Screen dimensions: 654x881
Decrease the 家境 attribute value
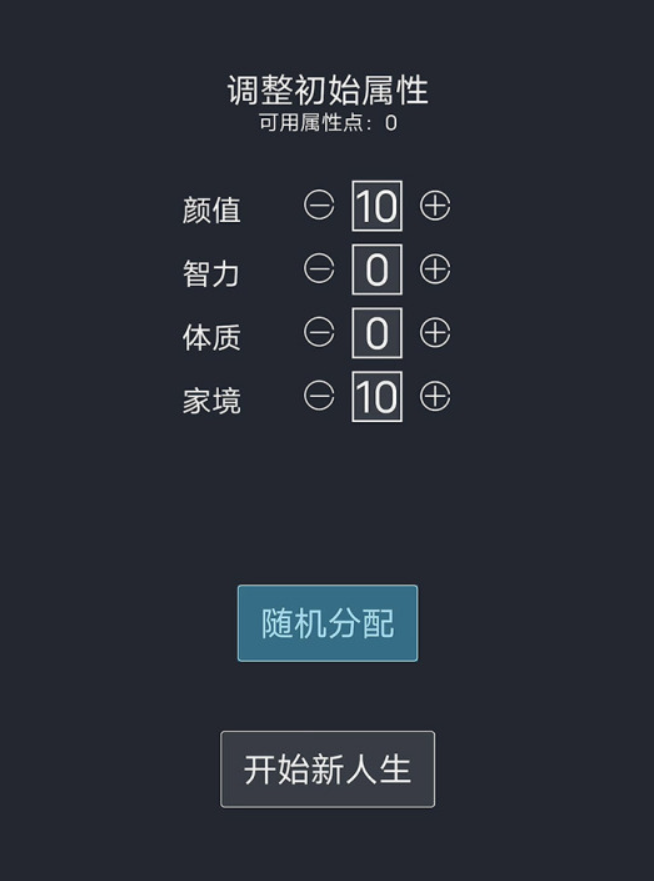[319, 397]
